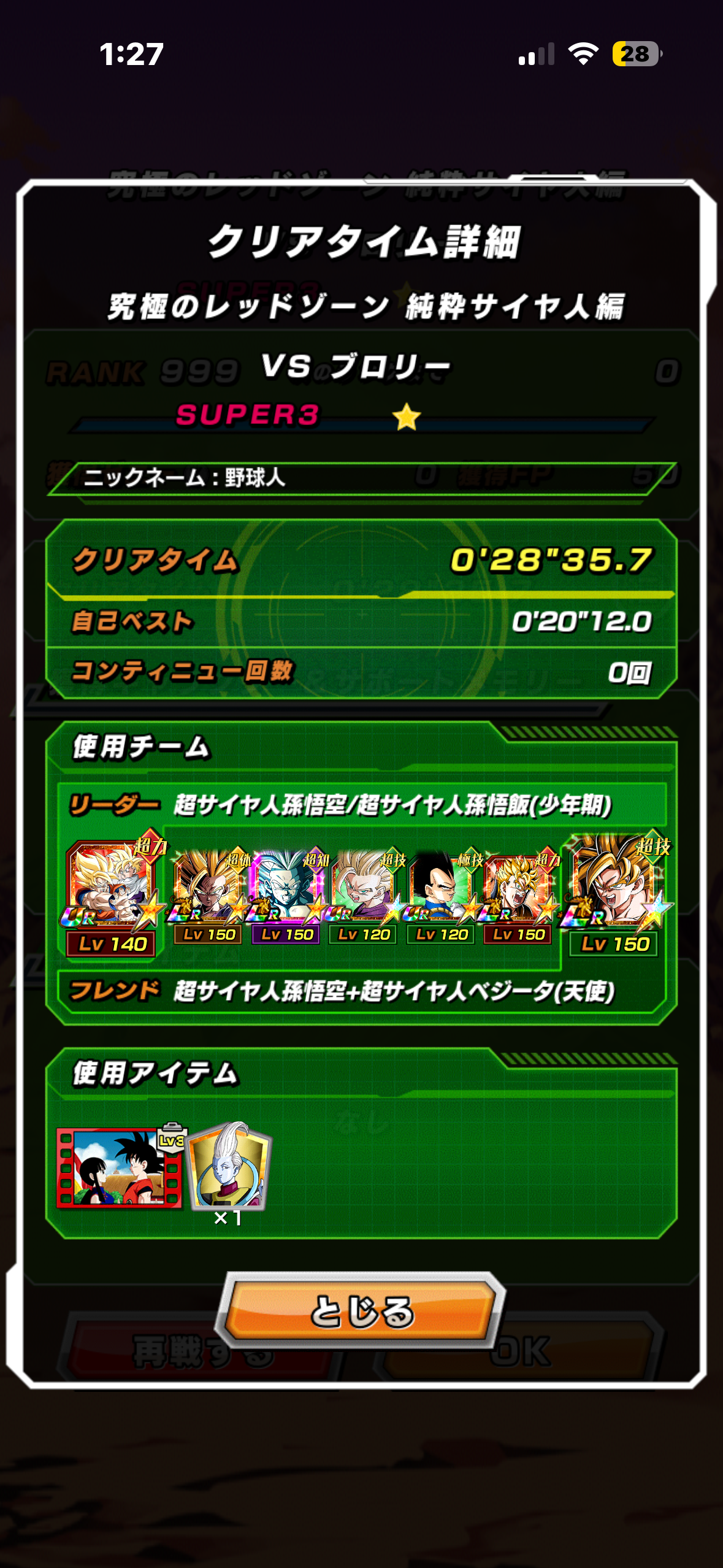Image resolution: width=723 pixels, height=1568 pixels.
Task: Open the leader card Lv 140 超力
Action: pyautogui.click(x=110, y=890)
